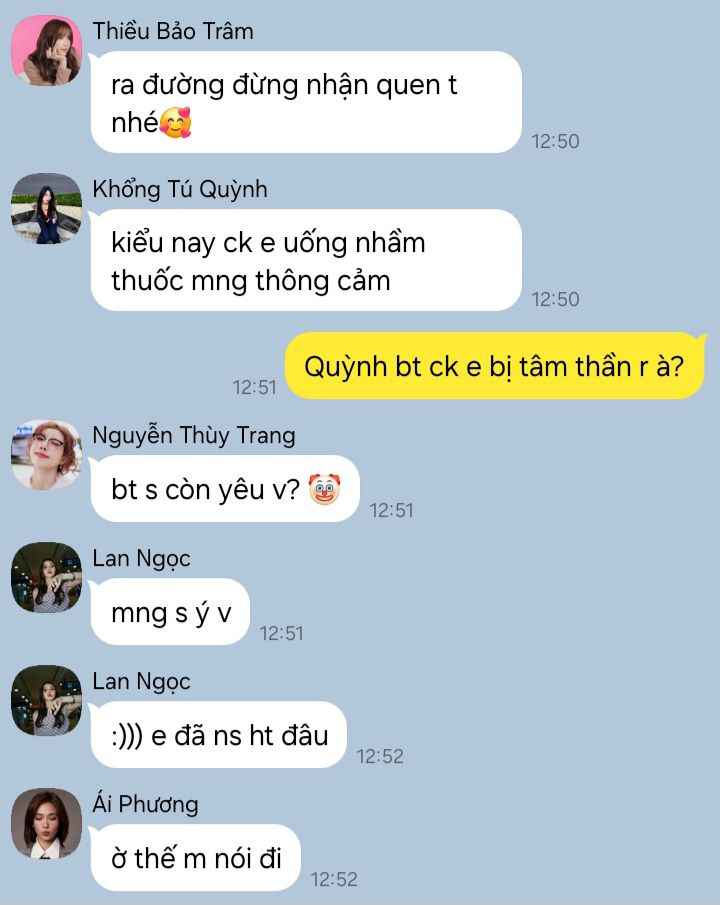
Task: View Khổng Tú Quỳnh's avatar profile
Action: tap(46, 209)
